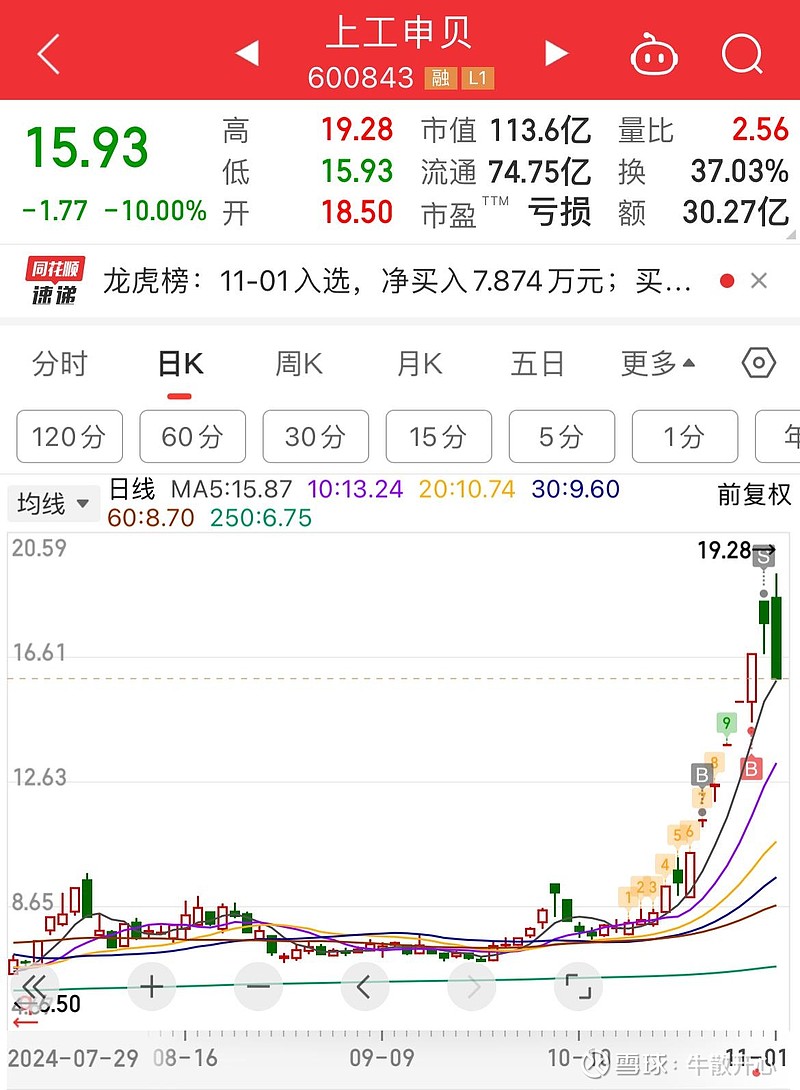Open chart settings hexagon icon

click(759, 363)
